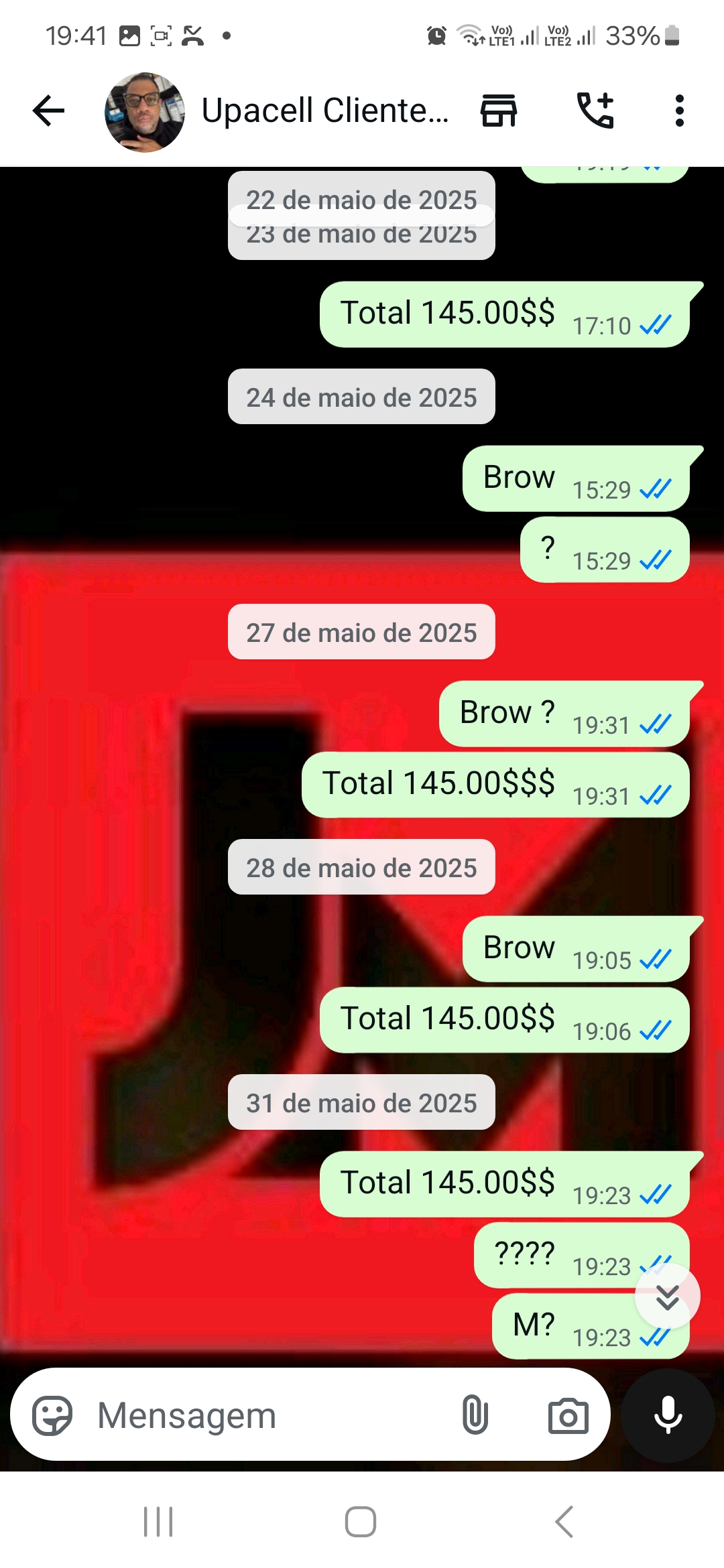Jump to the latest messages

(668, 1297)
